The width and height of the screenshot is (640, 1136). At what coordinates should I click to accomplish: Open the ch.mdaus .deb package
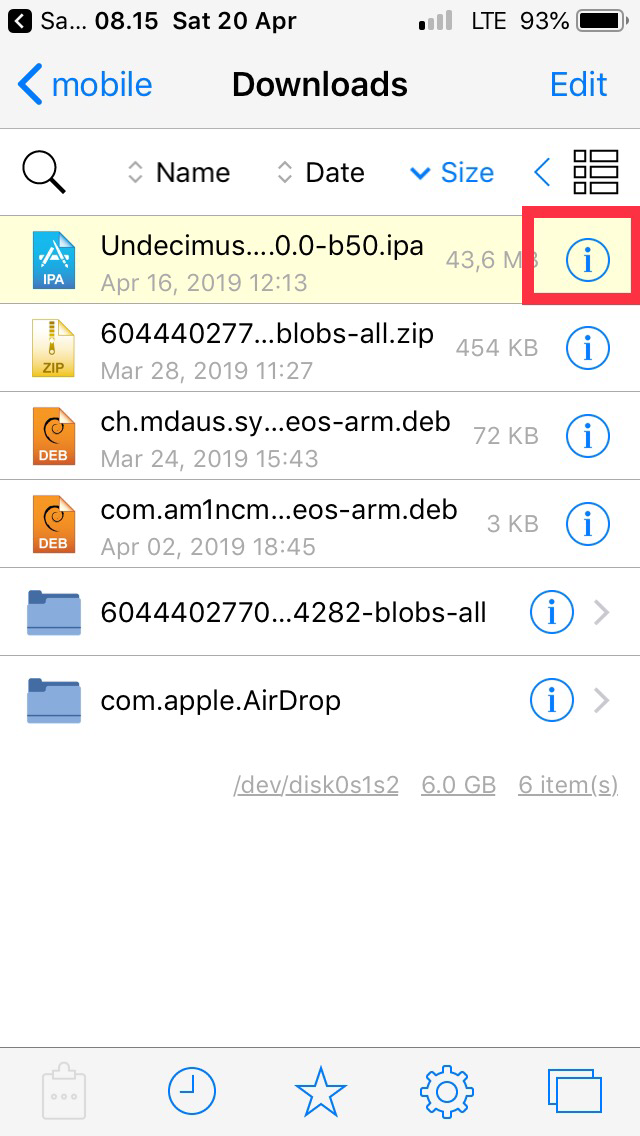pos(275,435)
